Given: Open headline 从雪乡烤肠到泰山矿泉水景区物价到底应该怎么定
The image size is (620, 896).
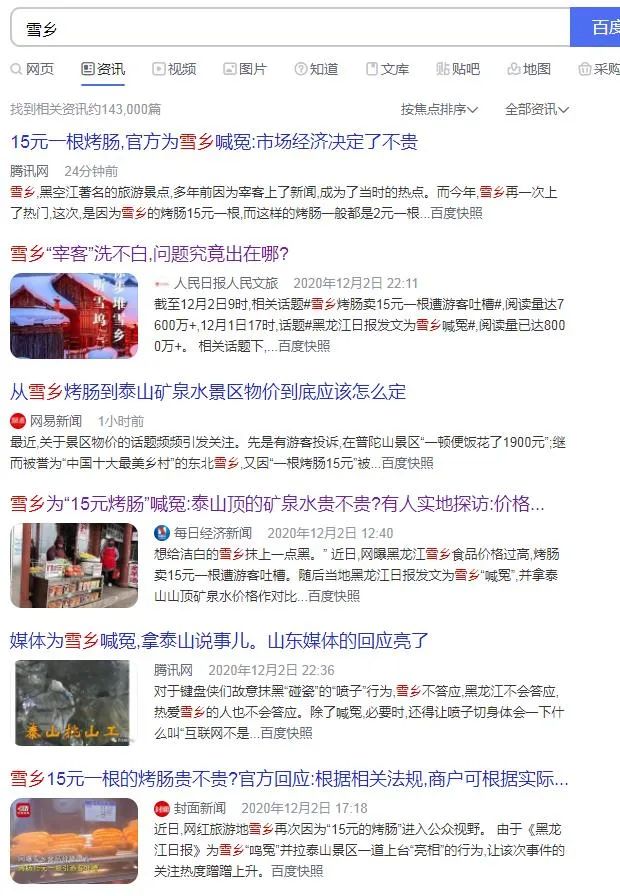Looking at the screenshot, I should (x=208, y=391).
